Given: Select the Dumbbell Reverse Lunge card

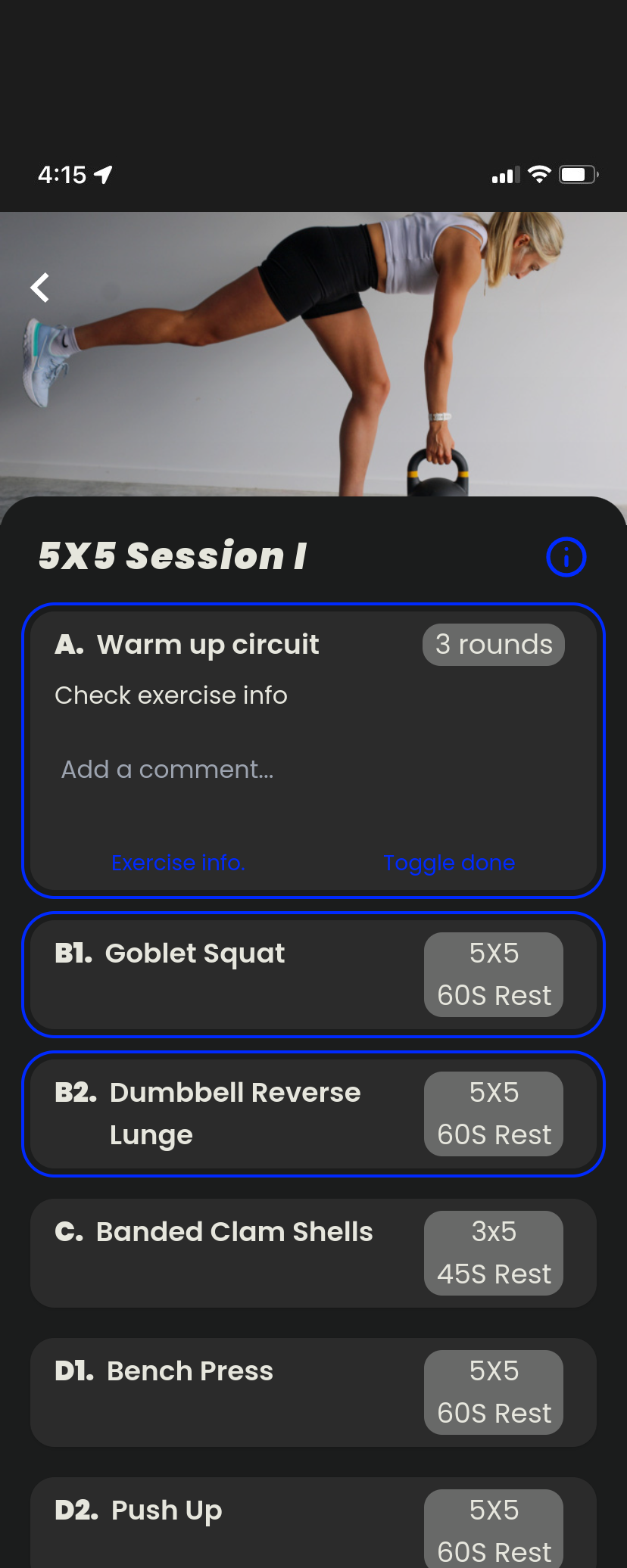Looking at the screenshot, I should click(227, 1113).
